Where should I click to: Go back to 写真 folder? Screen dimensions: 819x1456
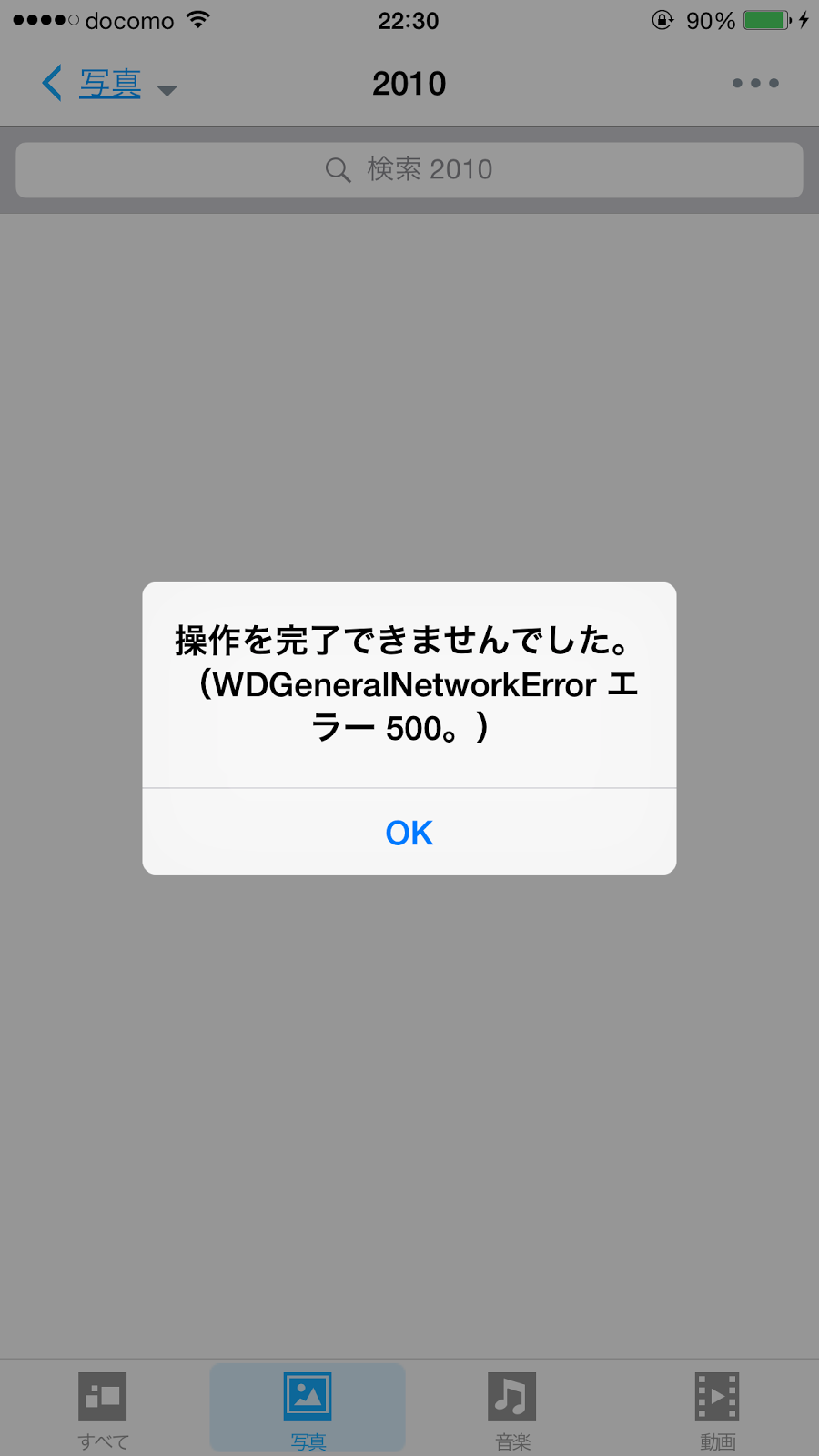pyautogui.click(x=92, y=84)
